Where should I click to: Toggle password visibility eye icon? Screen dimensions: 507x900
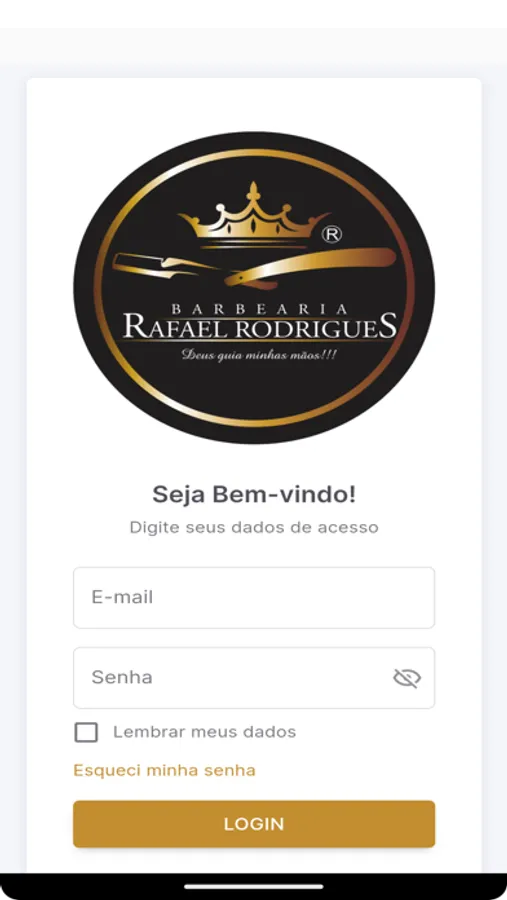[407, 678]
